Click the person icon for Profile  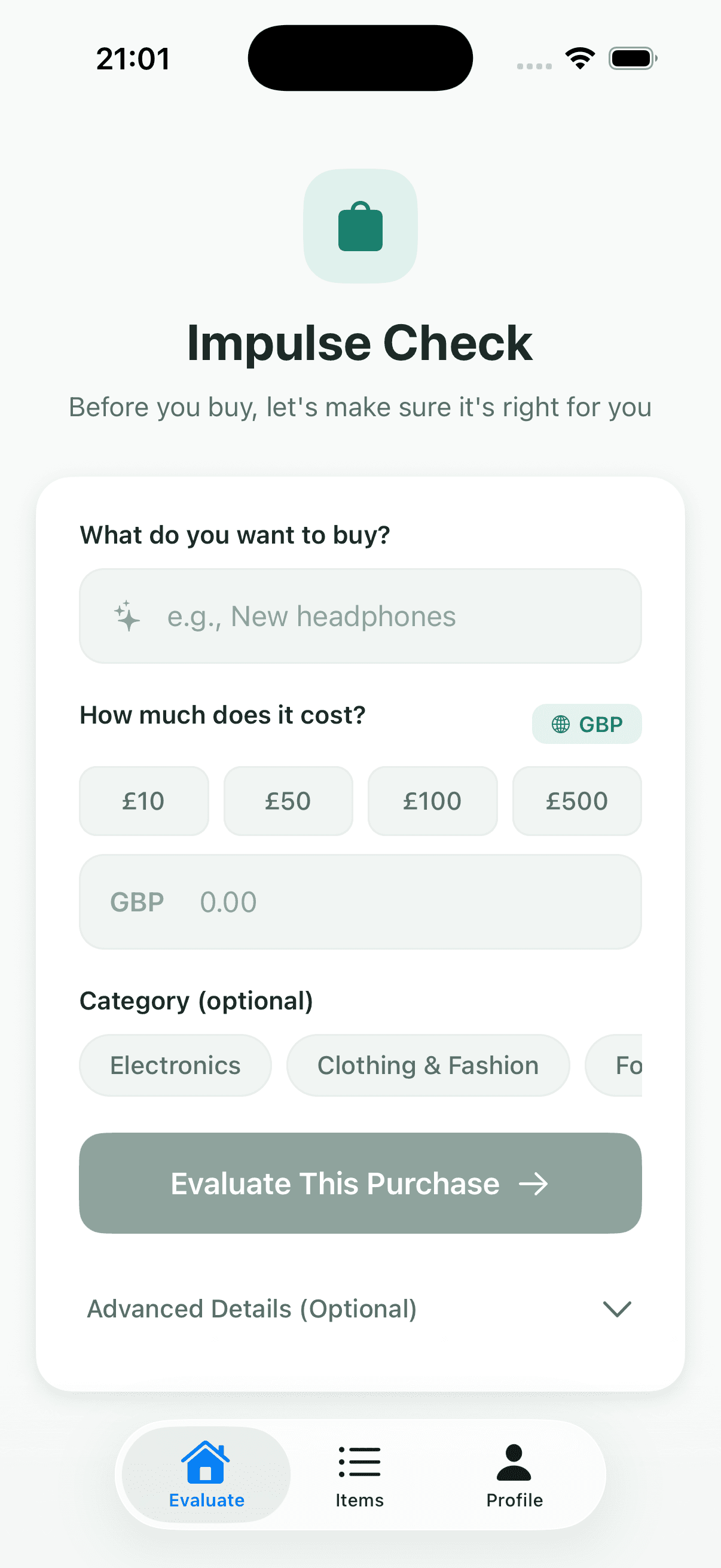click(514, 1461)
